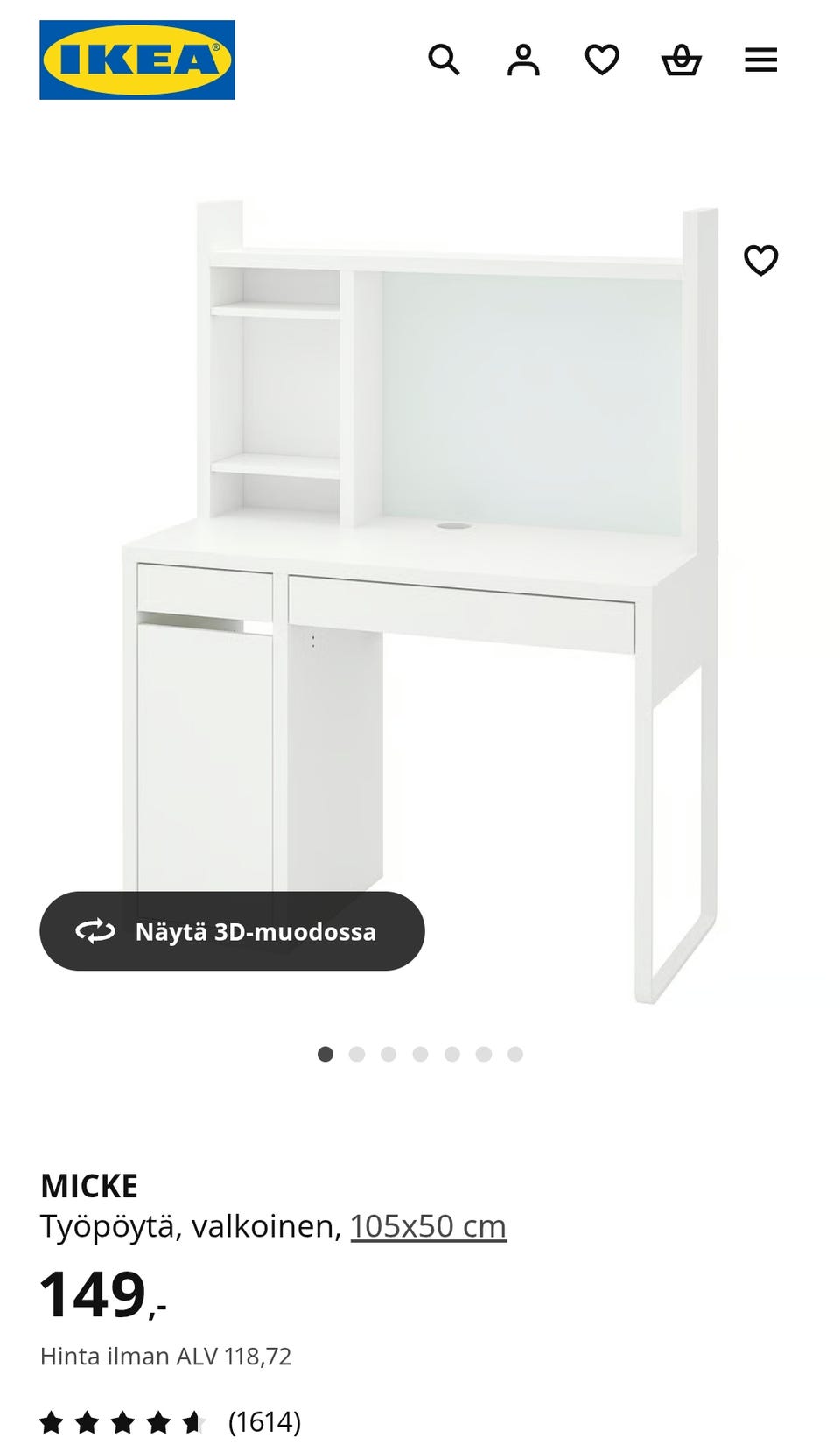Open the shopping basket
This screenshot has width=840, height=1452.
pos(681,60)
